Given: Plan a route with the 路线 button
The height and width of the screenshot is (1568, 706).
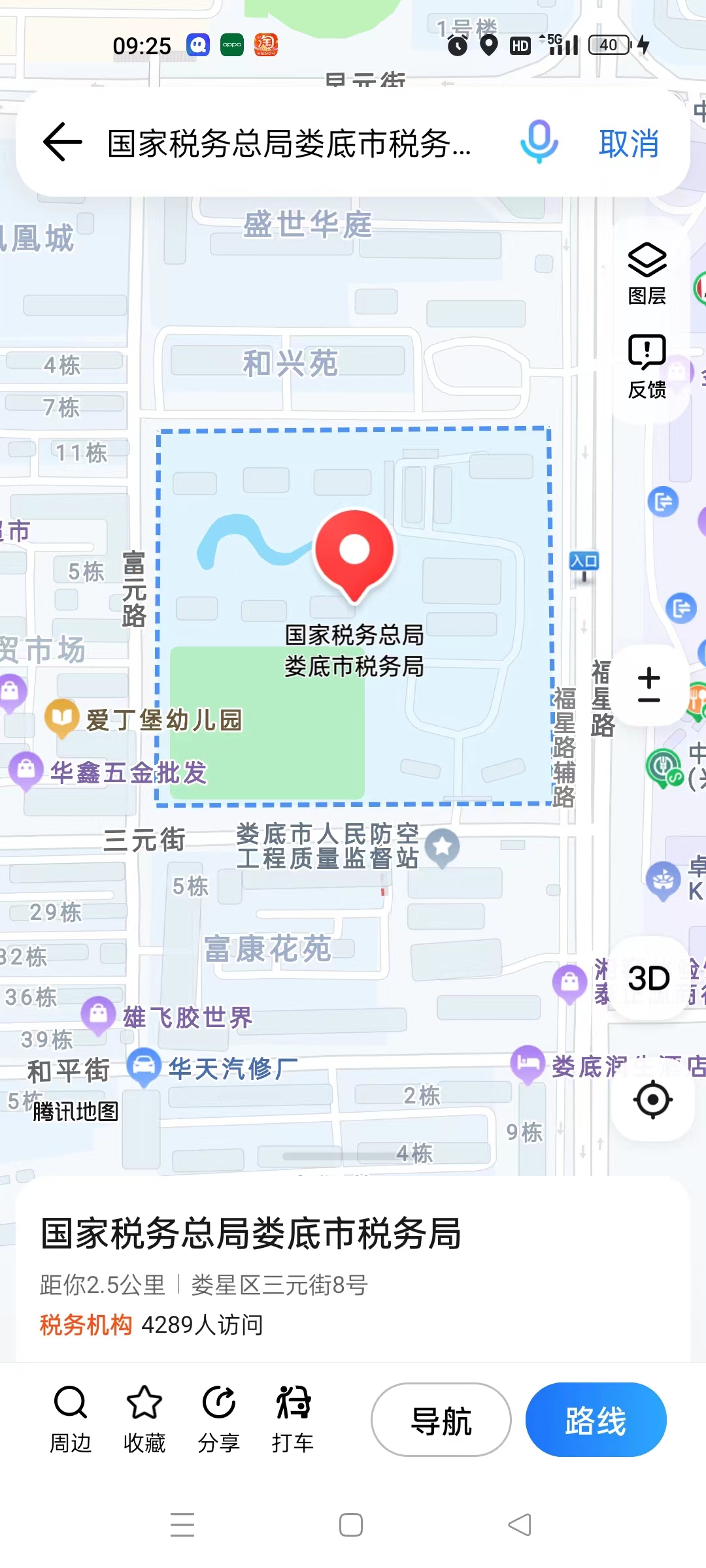Looking at the screenshot, I should pos(596,1420).
